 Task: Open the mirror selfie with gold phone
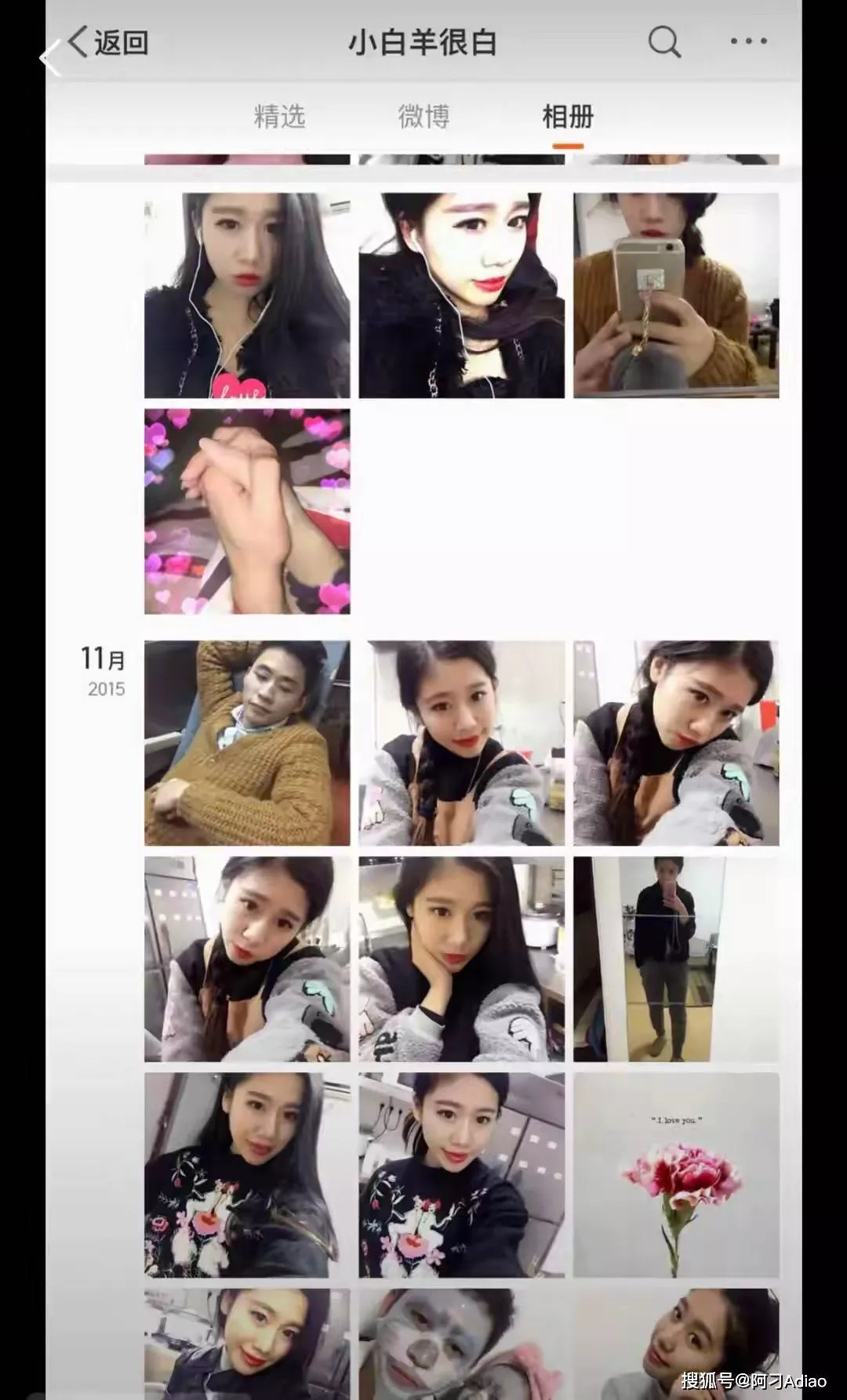[x=676, y=296]
